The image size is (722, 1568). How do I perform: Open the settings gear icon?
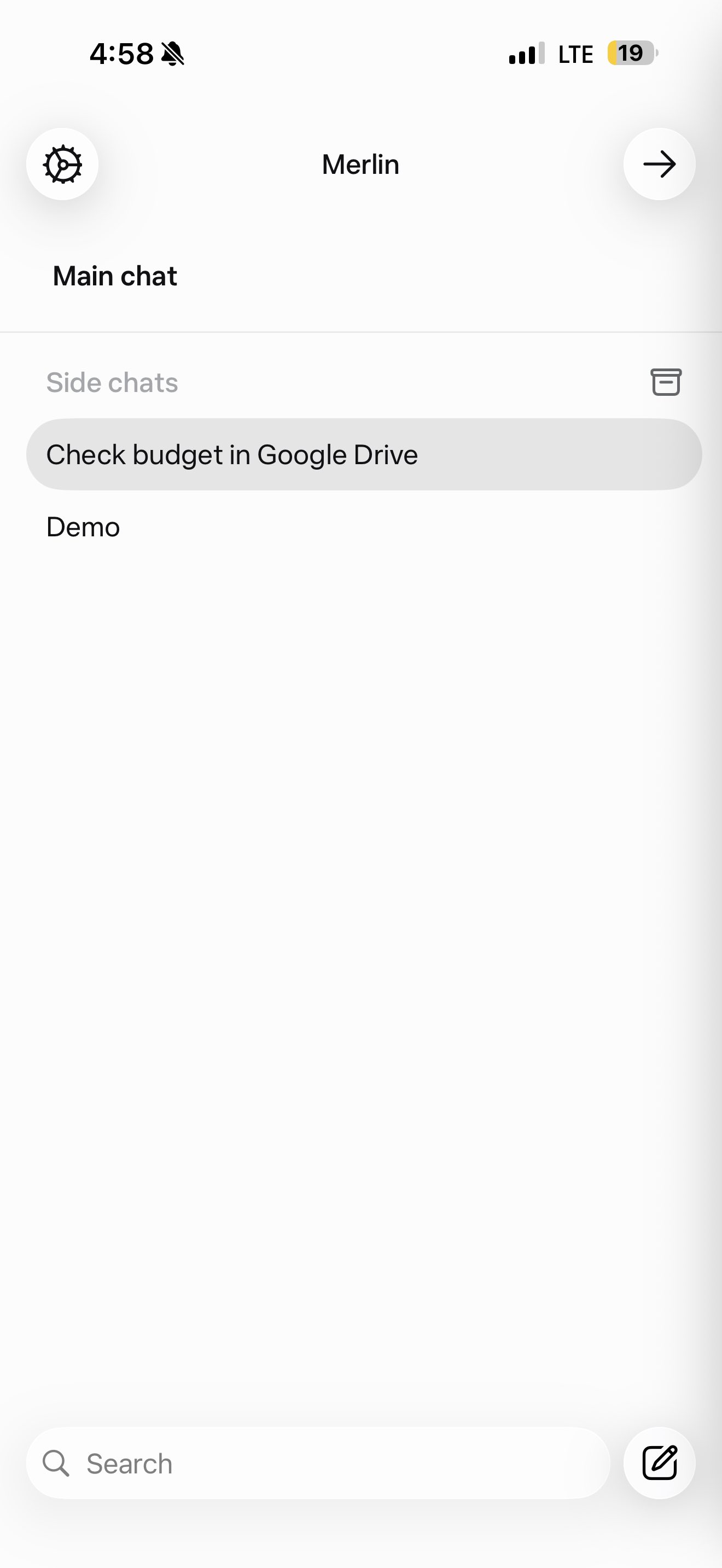(x=62, y=165)
